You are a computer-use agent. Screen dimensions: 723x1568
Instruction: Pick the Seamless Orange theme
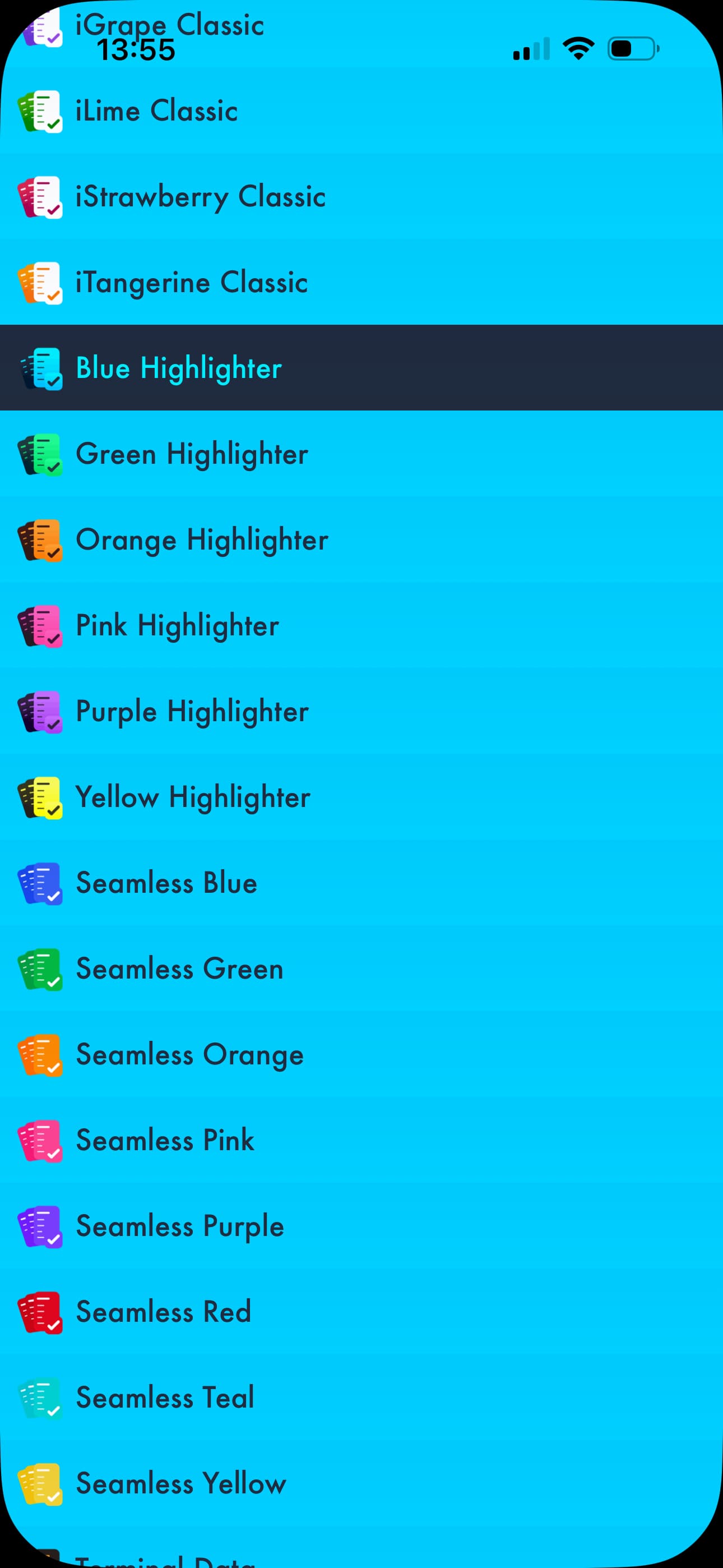pyautogui.click(x=361, y=1054)
